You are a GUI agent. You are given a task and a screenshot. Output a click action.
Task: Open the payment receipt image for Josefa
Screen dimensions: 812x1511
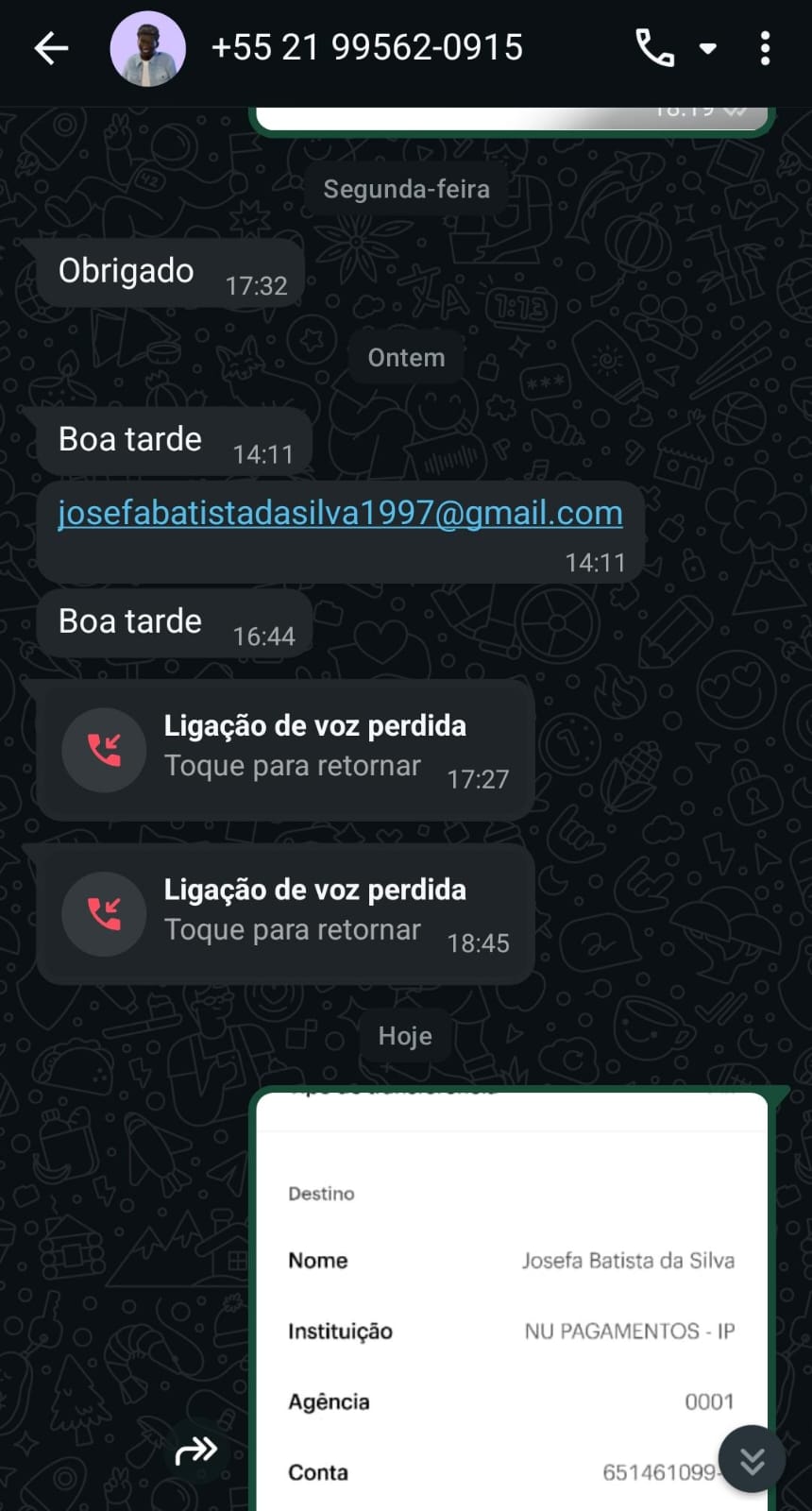[x=510, y=1303]
